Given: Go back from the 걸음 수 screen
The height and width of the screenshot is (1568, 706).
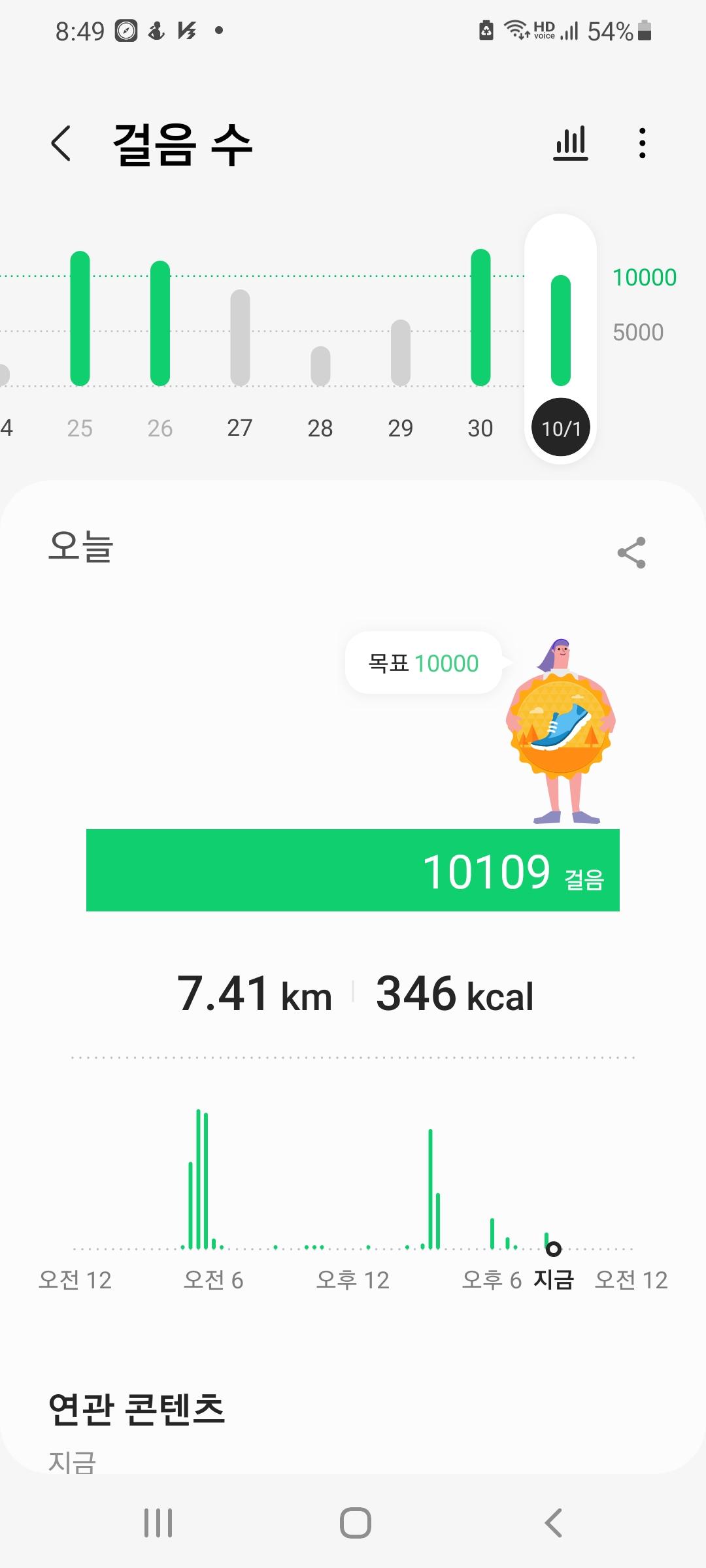Looking at the screenshot, I should (61, 143).
